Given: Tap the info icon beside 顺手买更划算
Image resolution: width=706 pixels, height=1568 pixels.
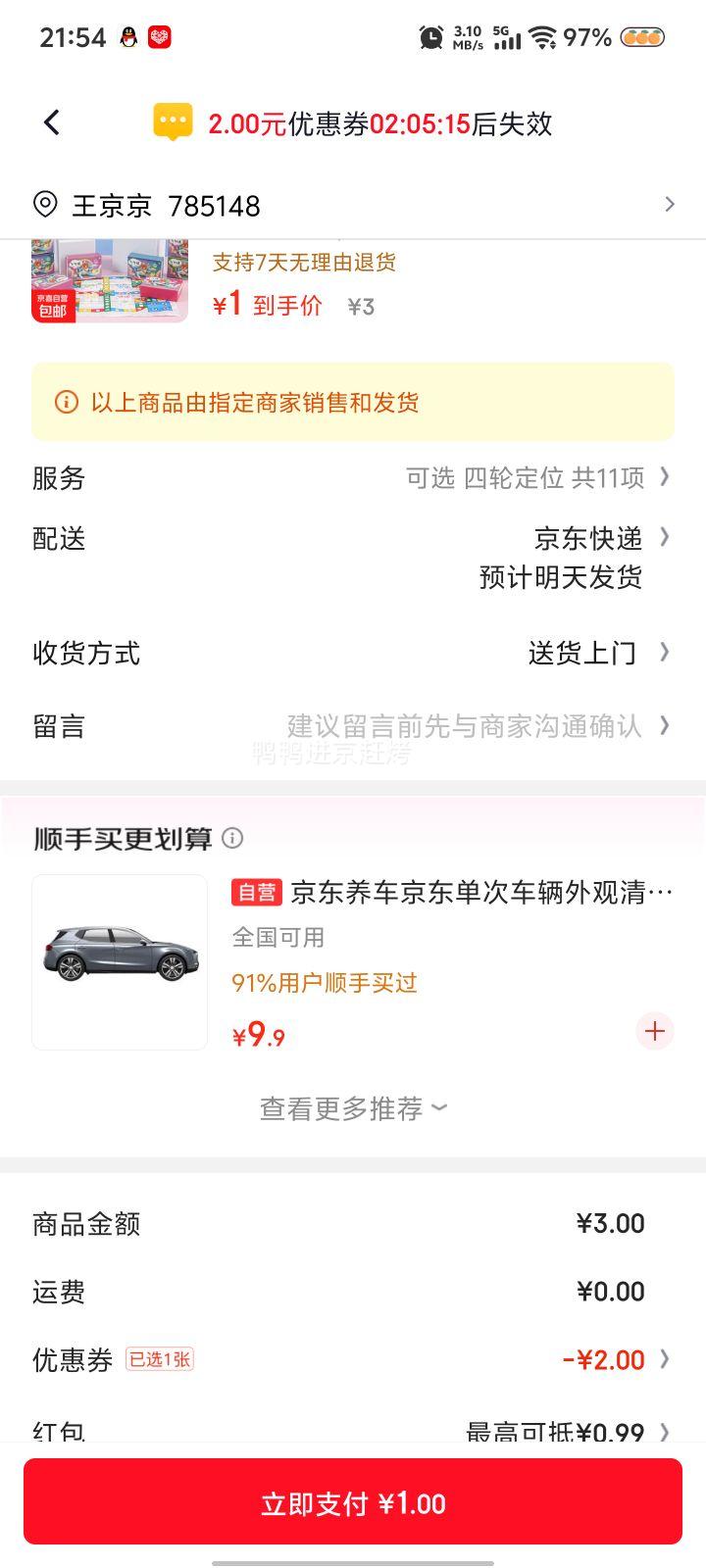Looking at the screenshot, I should click(232, 838).
